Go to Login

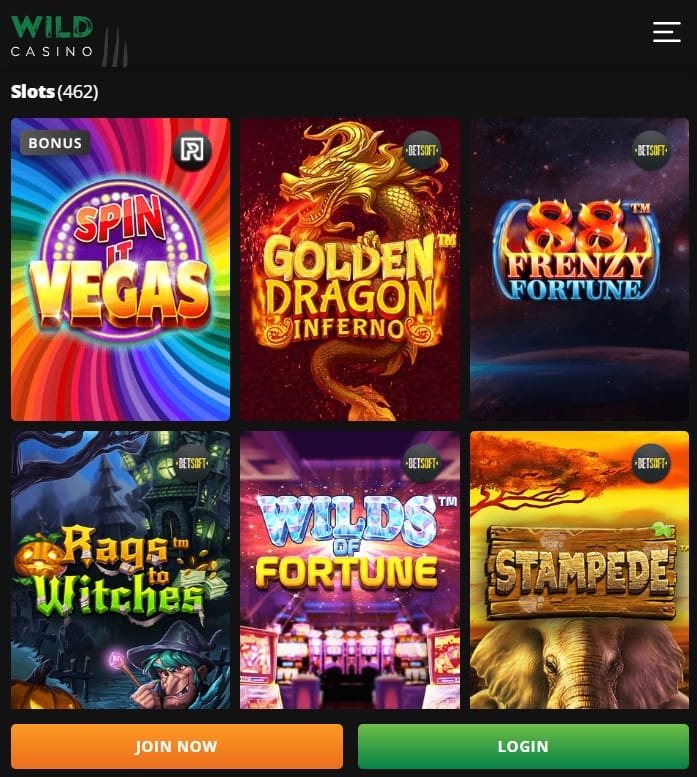pyautogui.click(x=523, y=746)
